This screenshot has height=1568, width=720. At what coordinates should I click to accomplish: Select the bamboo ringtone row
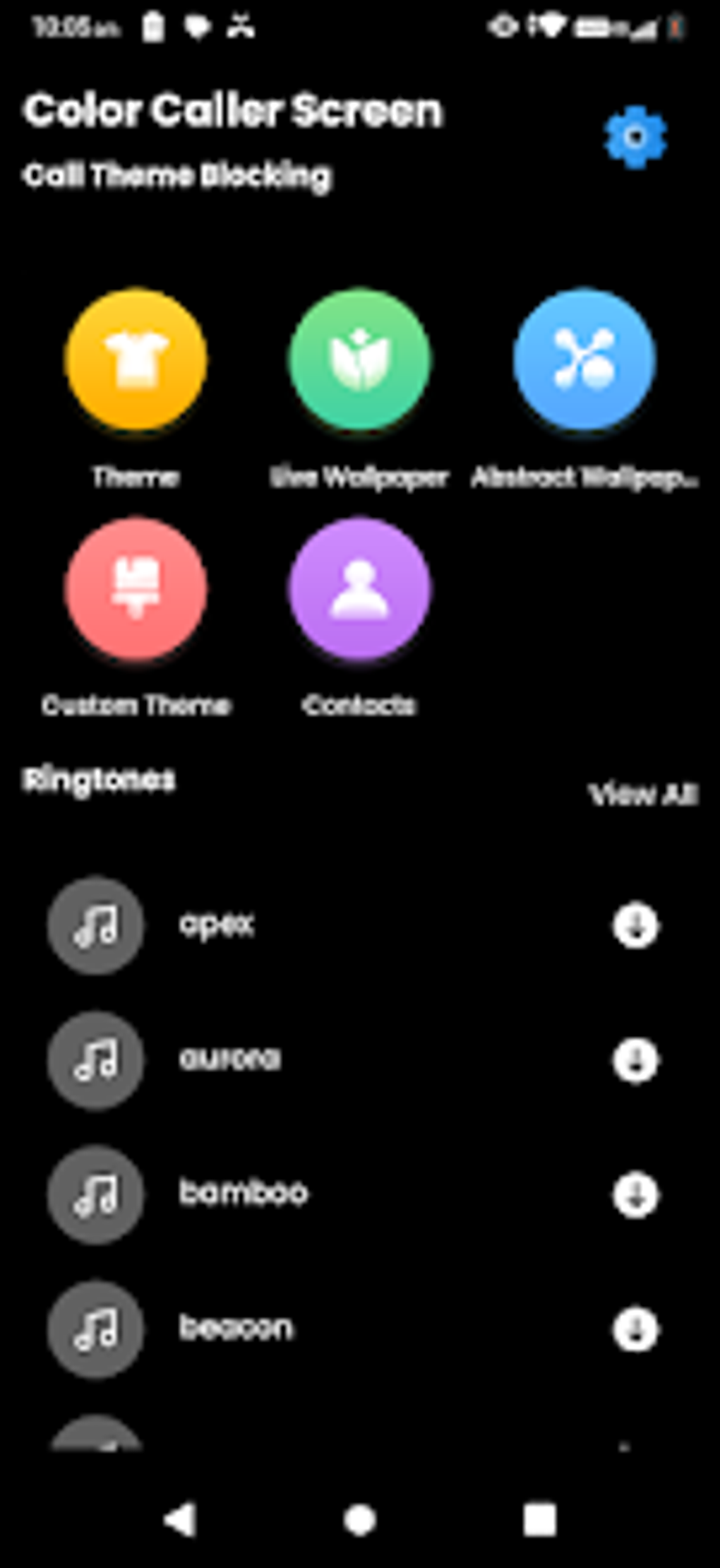pyautogui.click(x=360, y=1194)
